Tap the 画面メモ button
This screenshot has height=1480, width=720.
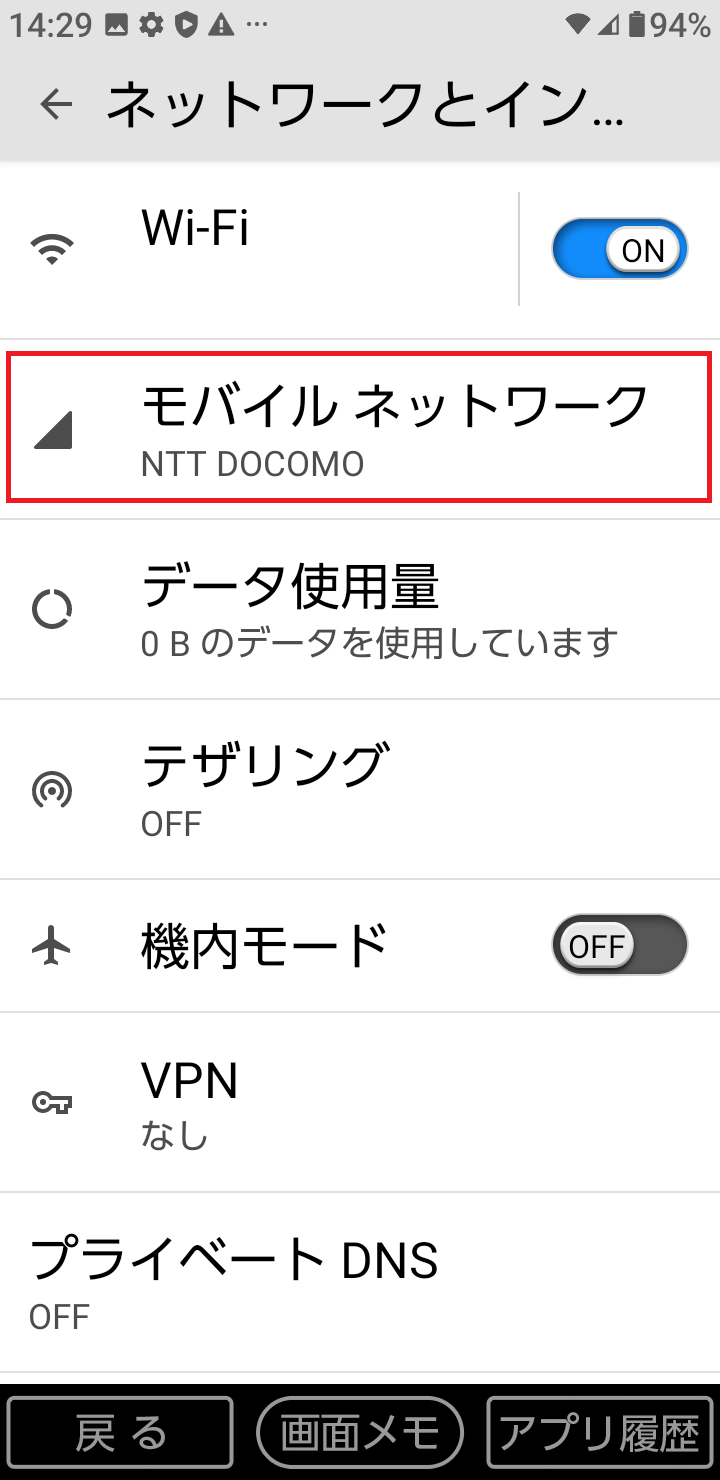[x=359, y=1432]
